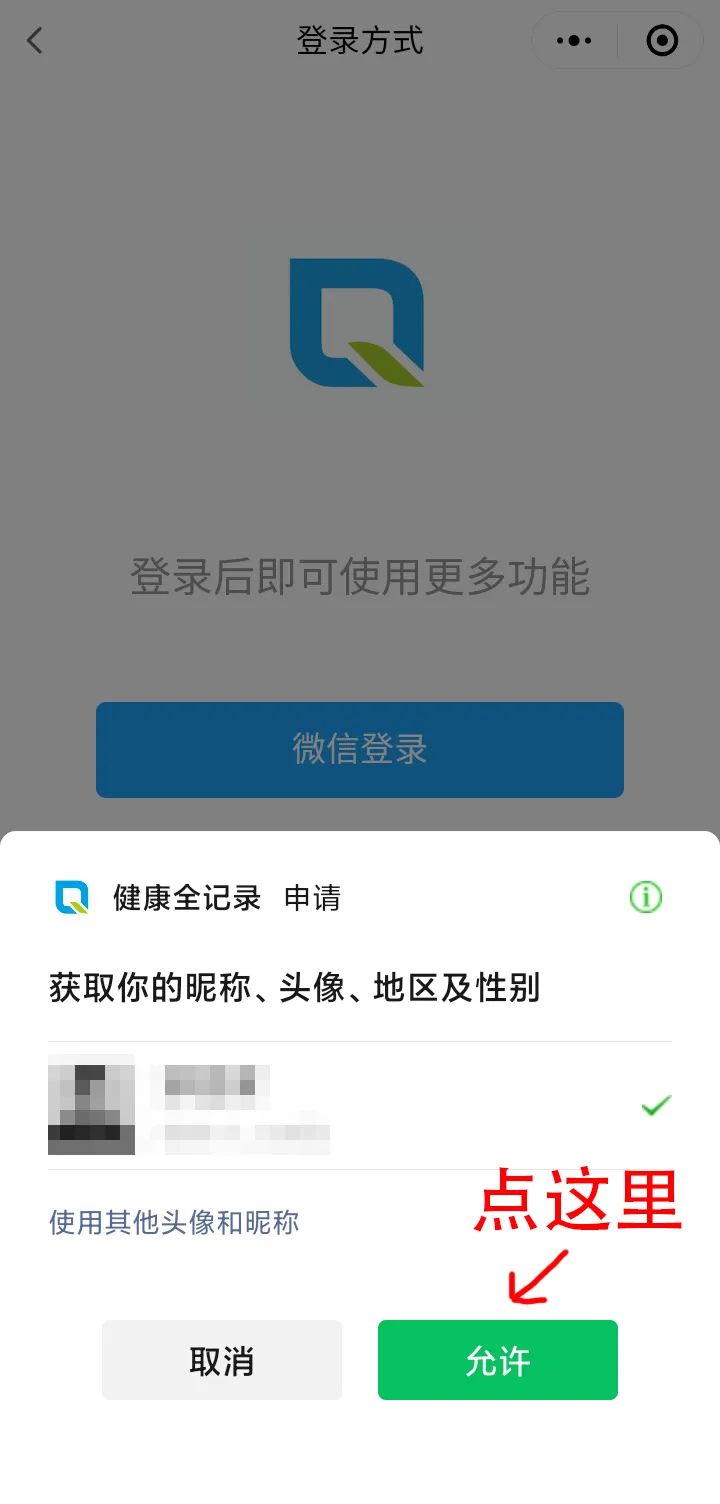Tap the green 允许 button

click(x=497, y=1360)
